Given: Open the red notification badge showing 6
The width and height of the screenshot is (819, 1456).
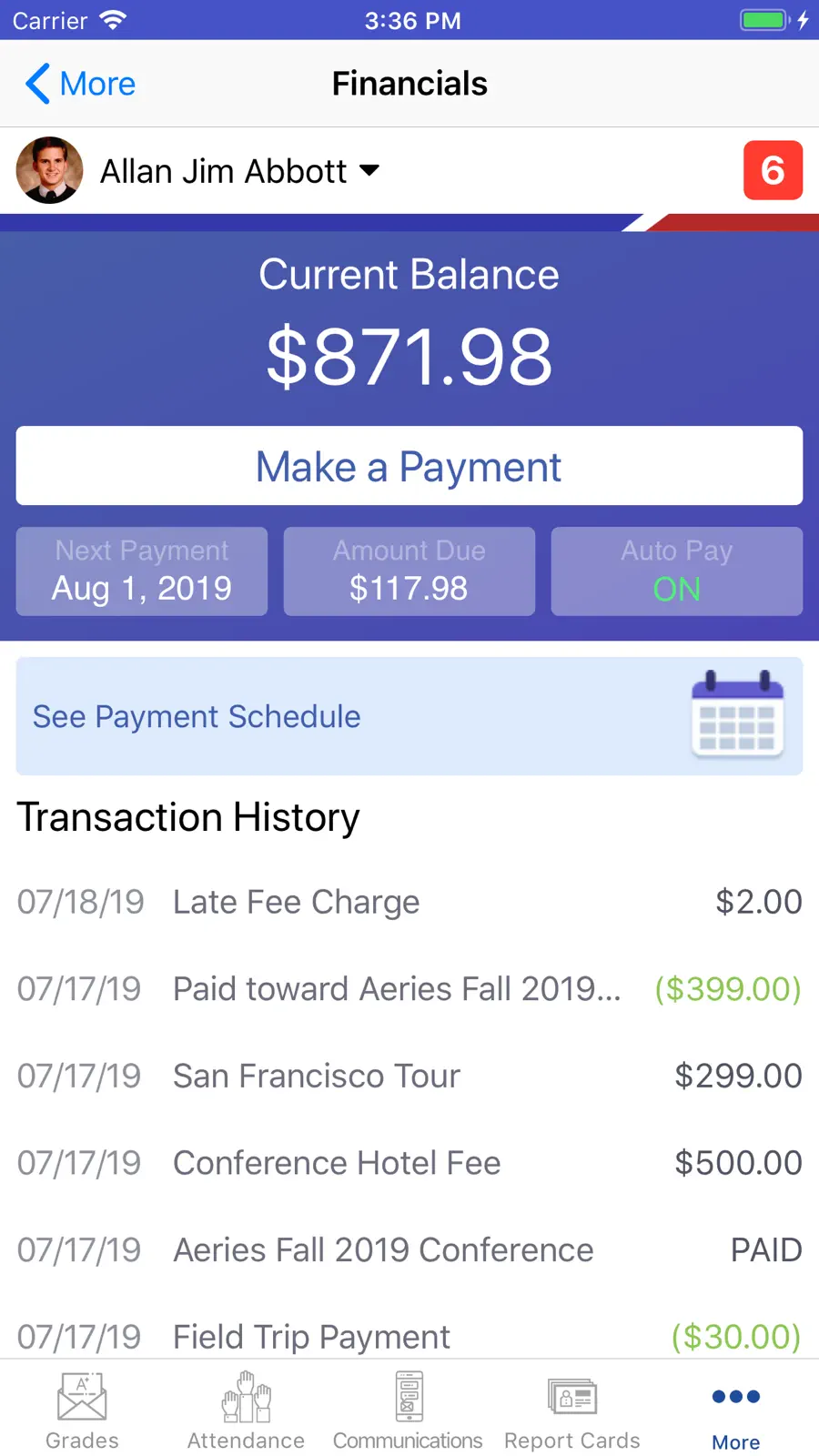Looking at the screenshot, I should (773, 170).
